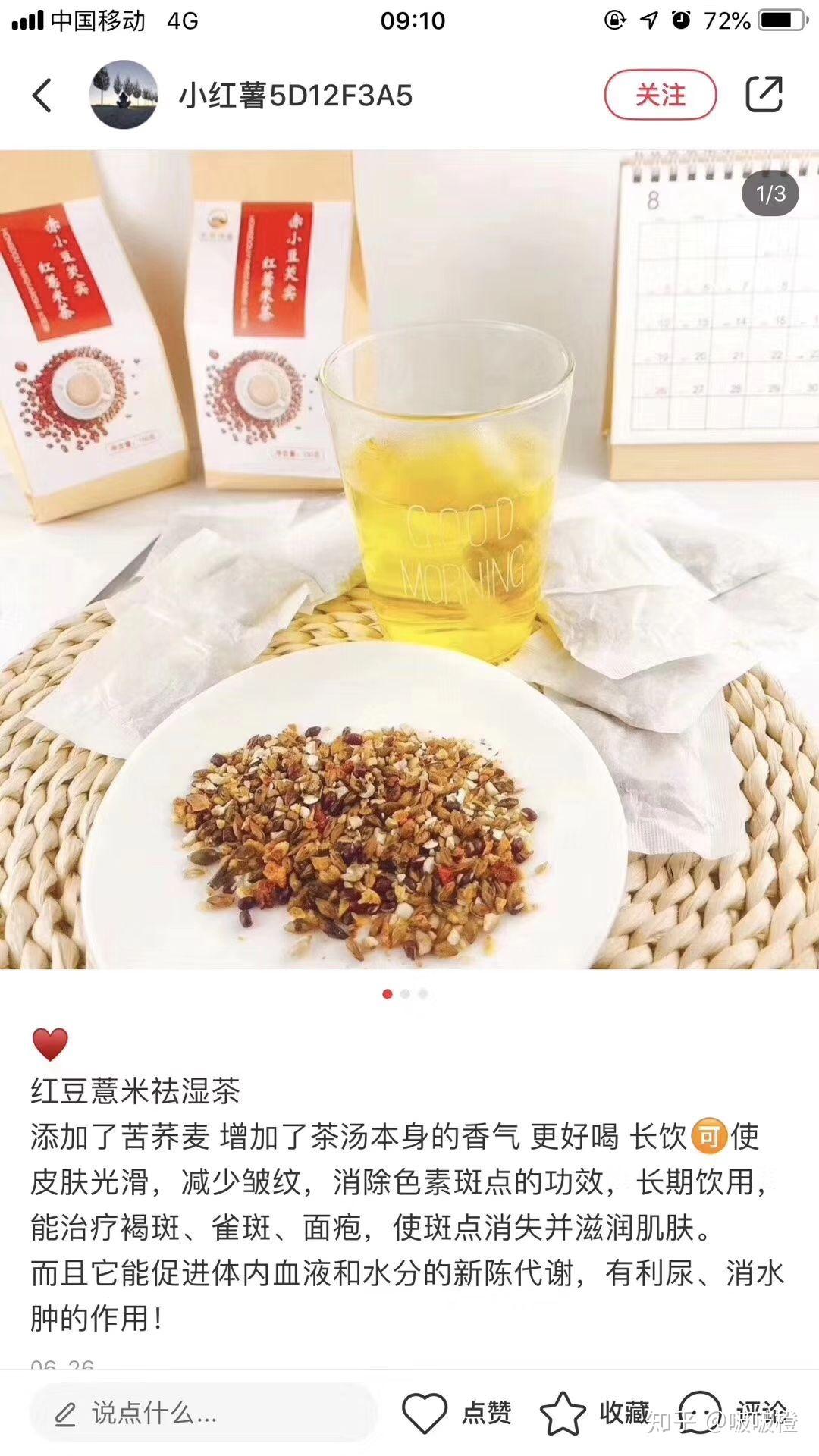Screen dimensions: 819x1456
Task: Follow the author with the 关注 button
Action: (x=660, y=96)
